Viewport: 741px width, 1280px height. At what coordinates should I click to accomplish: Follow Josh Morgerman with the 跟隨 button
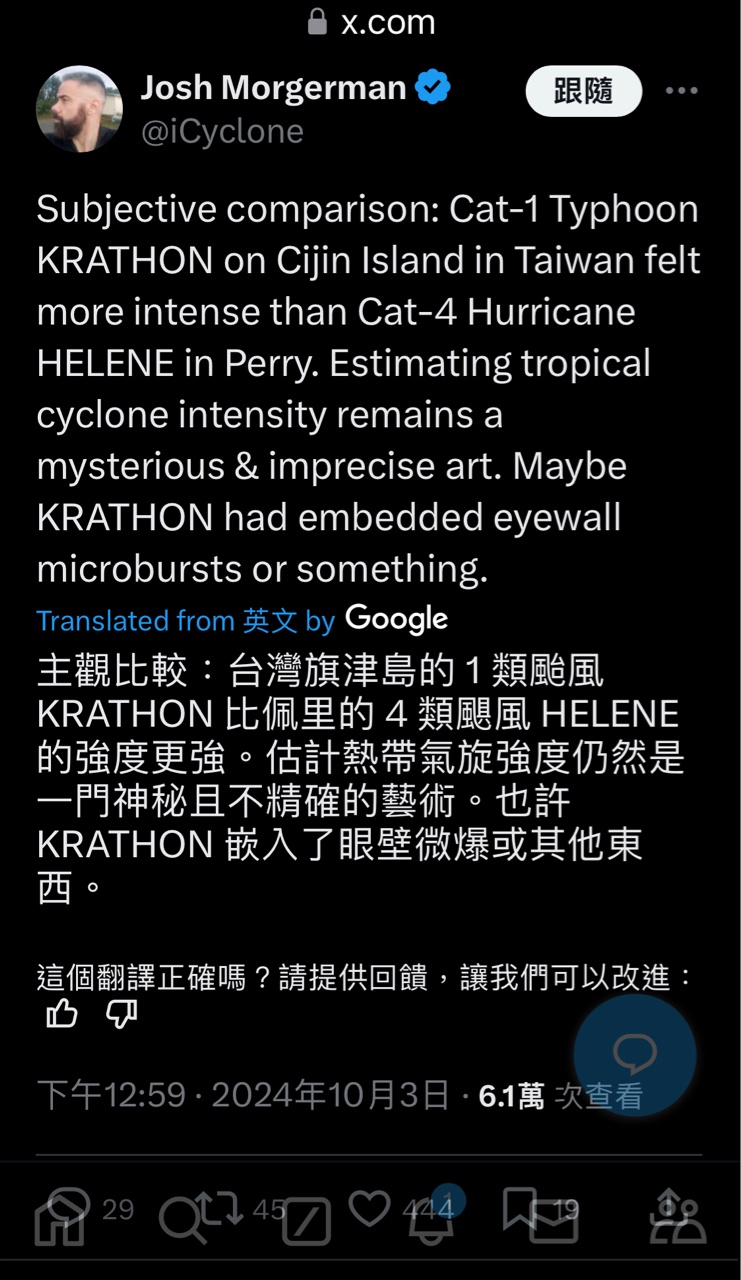click(x=583, y=91)
